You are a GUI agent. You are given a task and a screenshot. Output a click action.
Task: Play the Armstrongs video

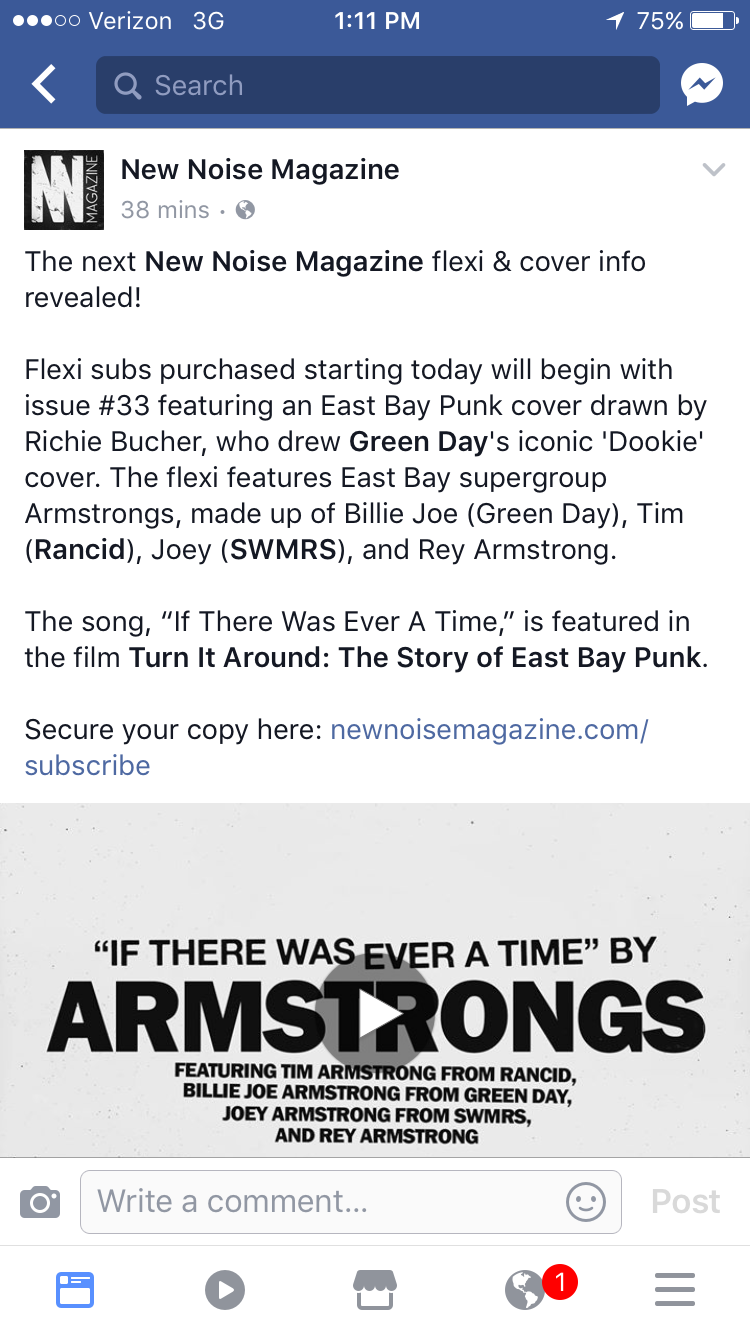375,1013
